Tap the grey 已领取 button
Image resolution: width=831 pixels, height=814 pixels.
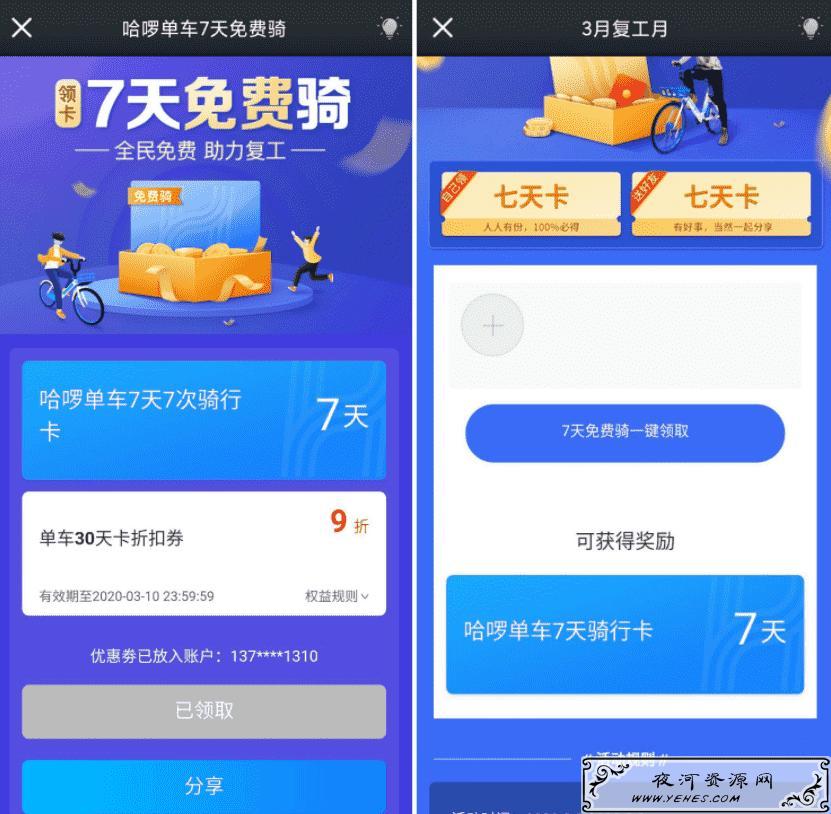pyautogui.click(x=204, y=711)
